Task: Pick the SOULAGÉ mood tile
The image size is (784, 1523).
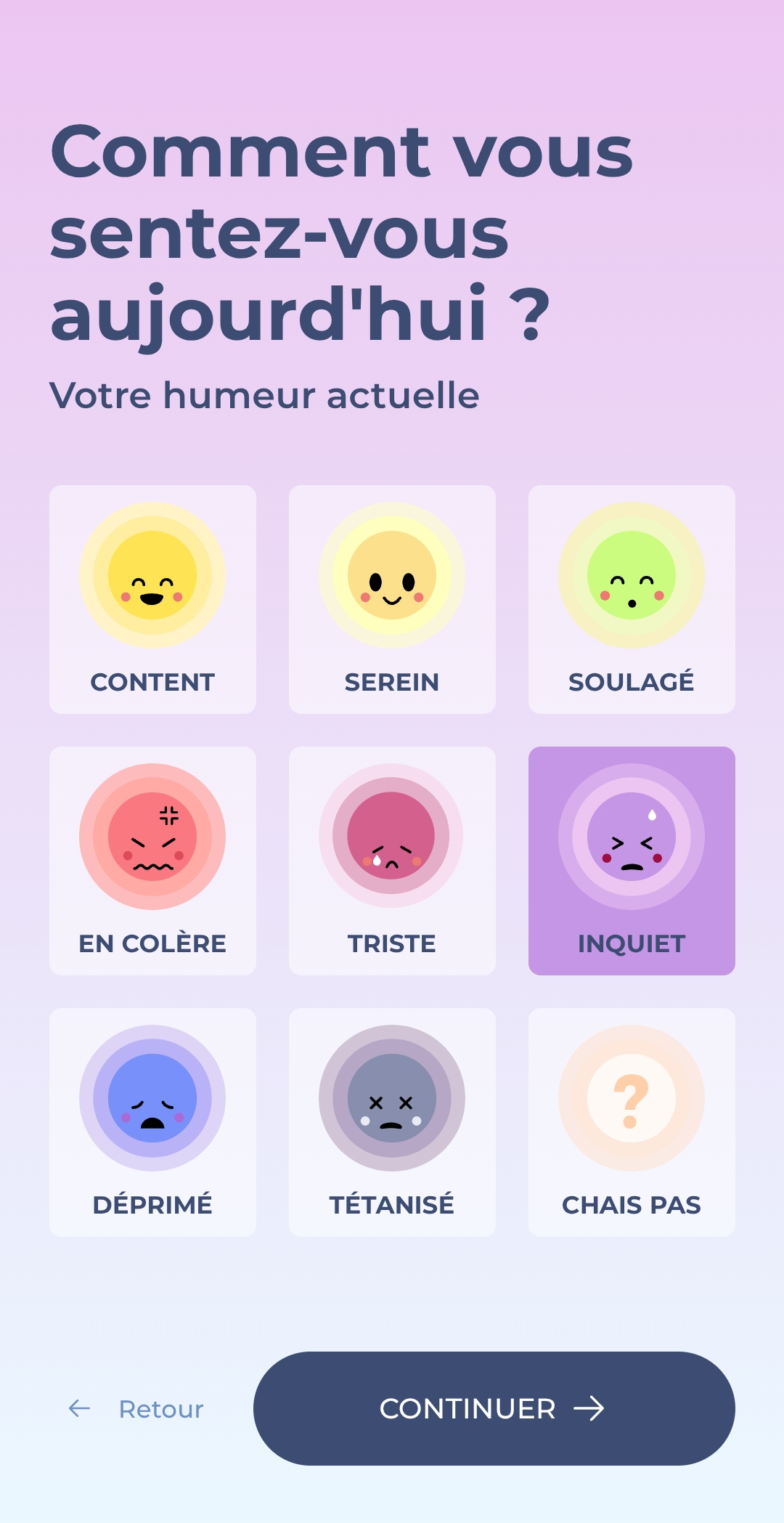Action: click(632, 599)
